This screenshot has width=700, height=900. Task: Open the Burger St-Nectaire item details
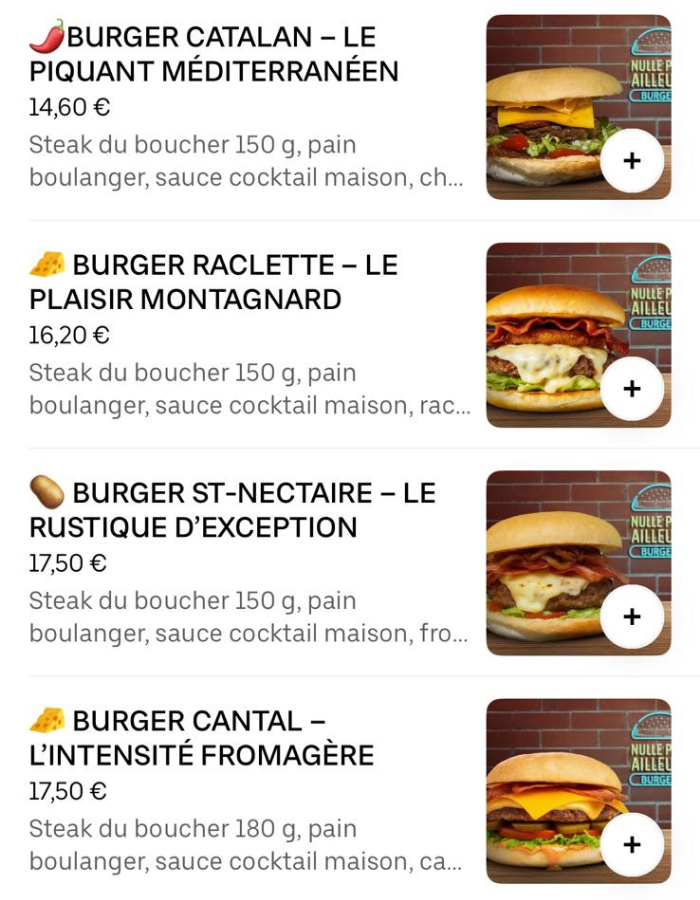(x=231, y=510)
